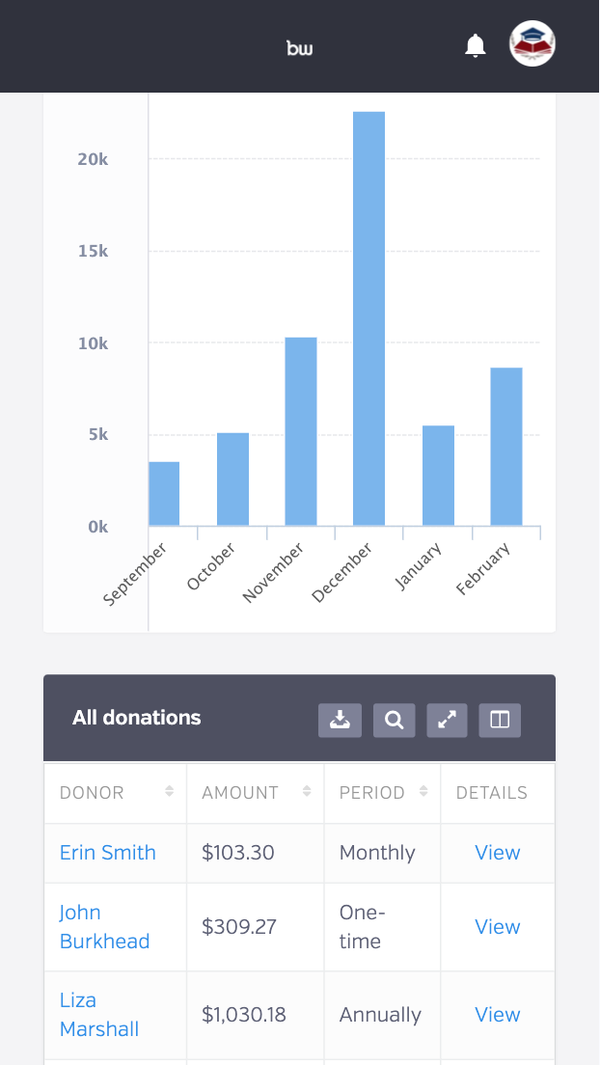Expand the donations table to fullscreen
This screenshot has height=1065, width=600.
pos(447,720)
